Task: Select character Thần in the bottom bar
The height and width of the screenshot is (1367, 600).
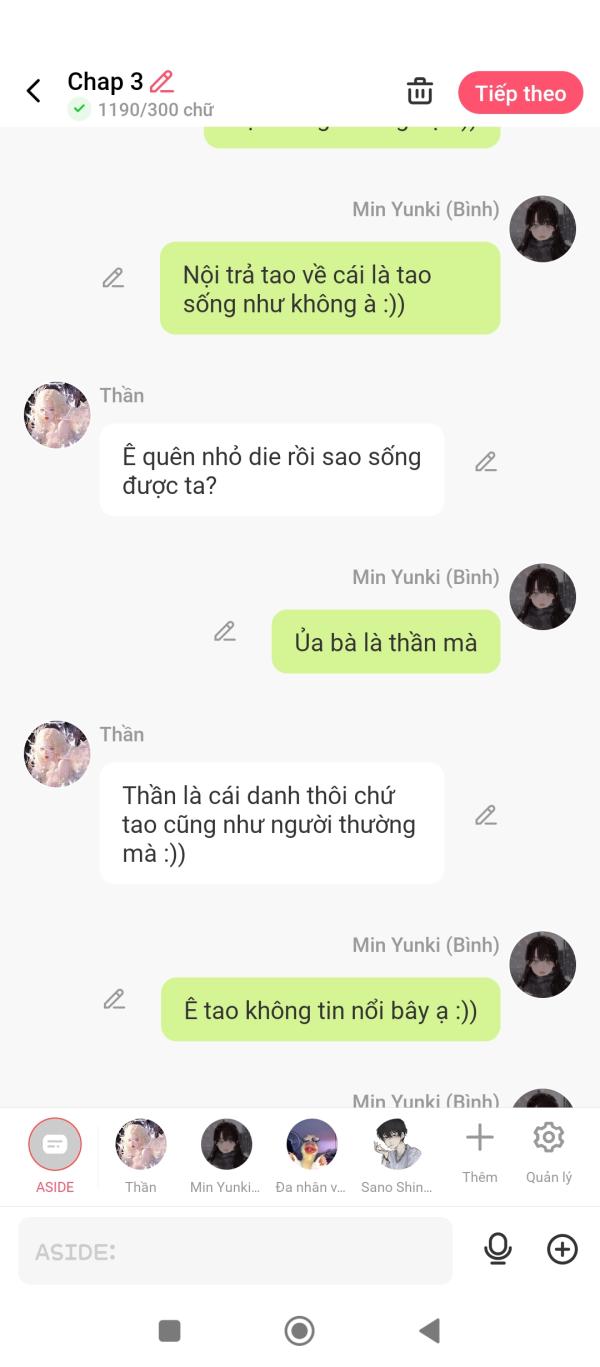Action: click(x=141, y=1156)
